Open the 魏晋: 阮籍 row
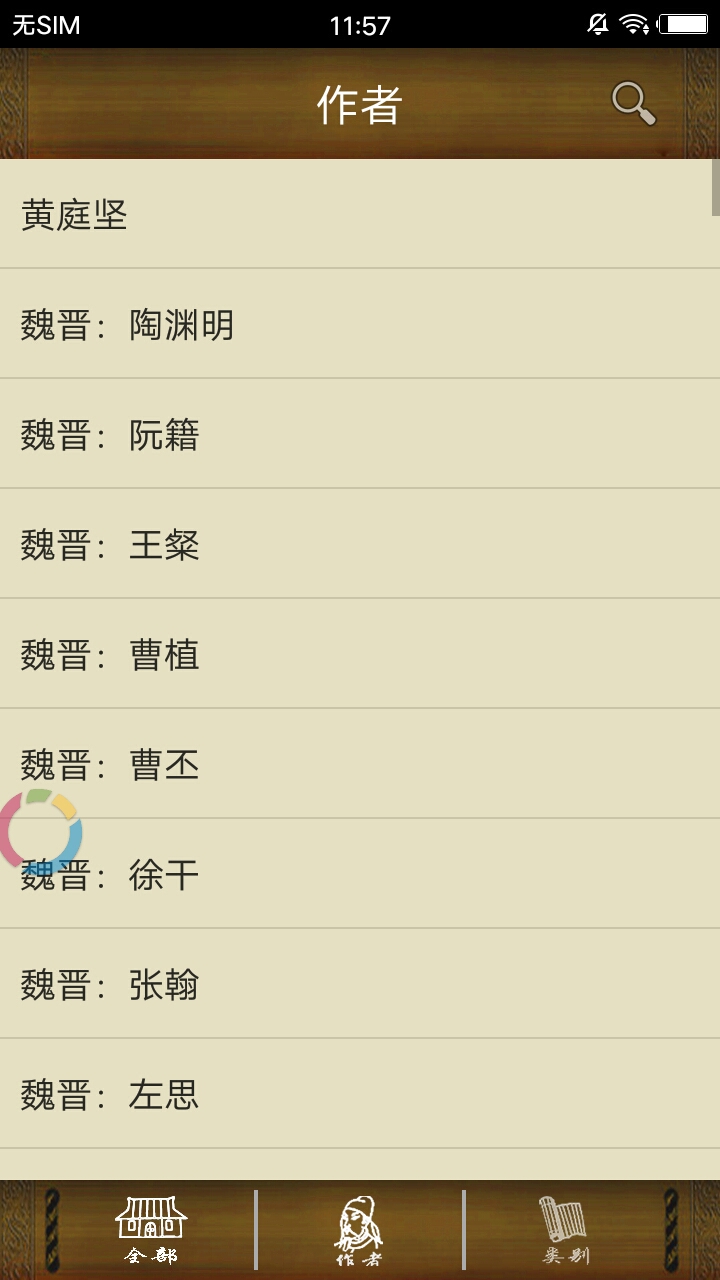Viewport: 720px width, 1280px height. coord(360,434)
